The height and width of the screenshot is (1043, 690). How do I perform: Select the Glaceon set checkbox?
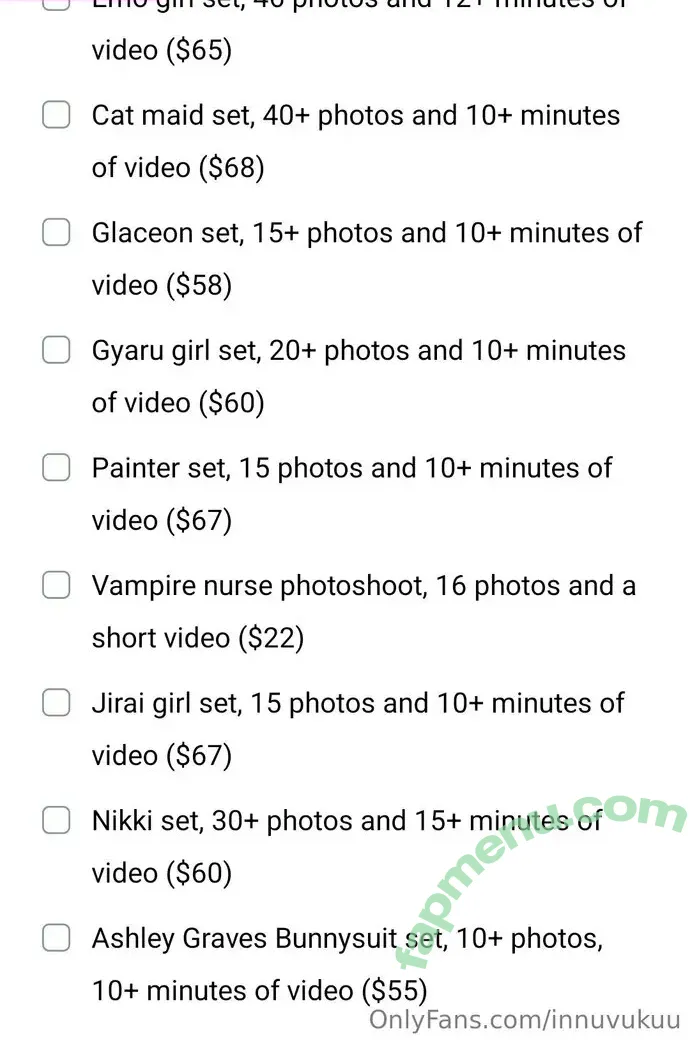tap(56, 233)
